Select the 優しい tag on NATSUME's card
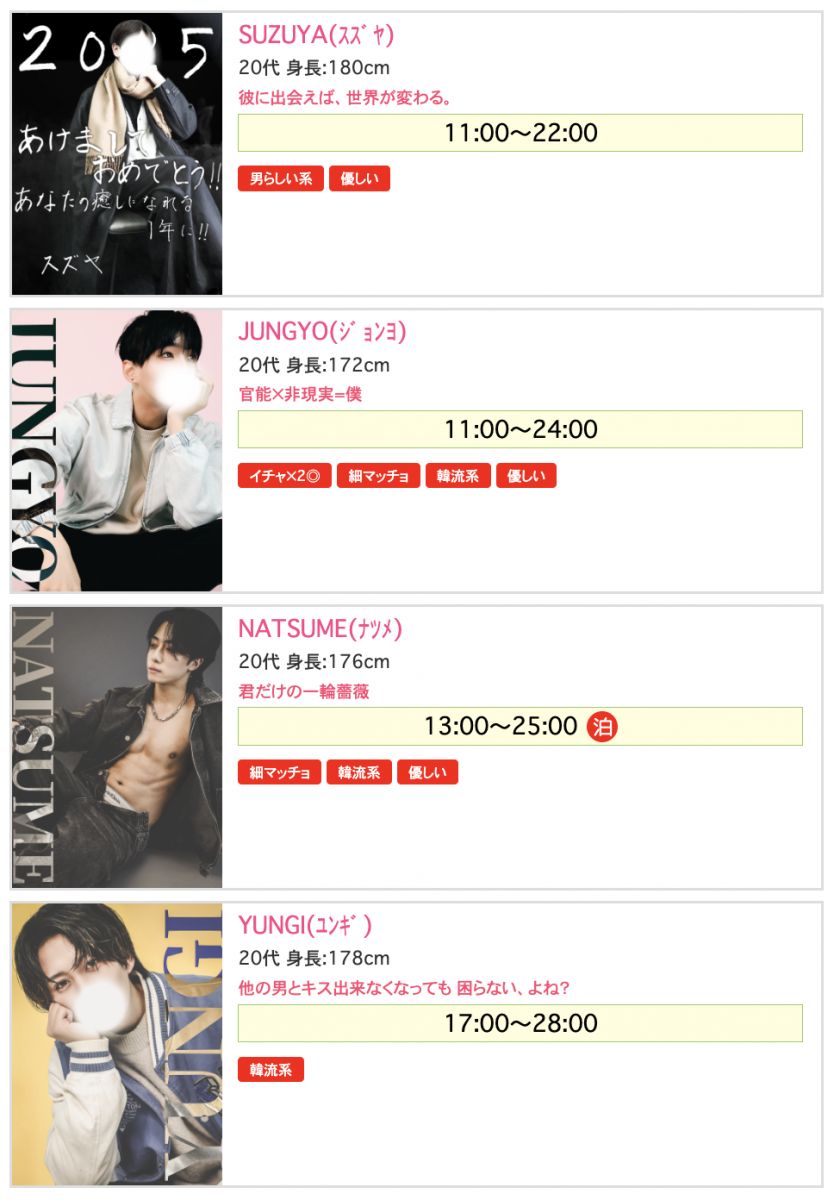 click(x=427, y=773)
